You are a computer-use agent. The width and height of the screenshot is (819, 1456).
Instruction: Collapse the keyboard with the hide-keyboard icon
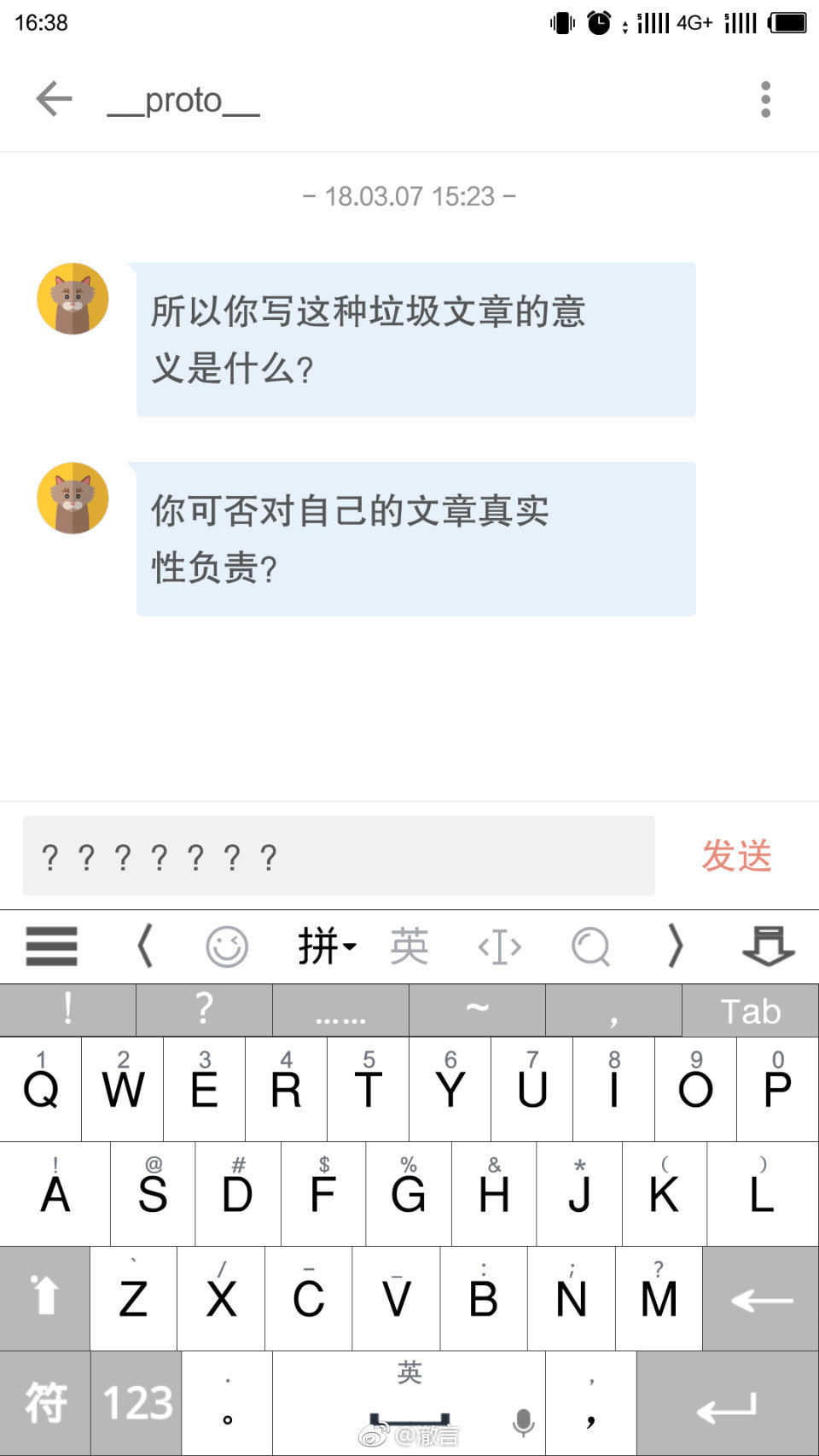[x=769, y=946]
